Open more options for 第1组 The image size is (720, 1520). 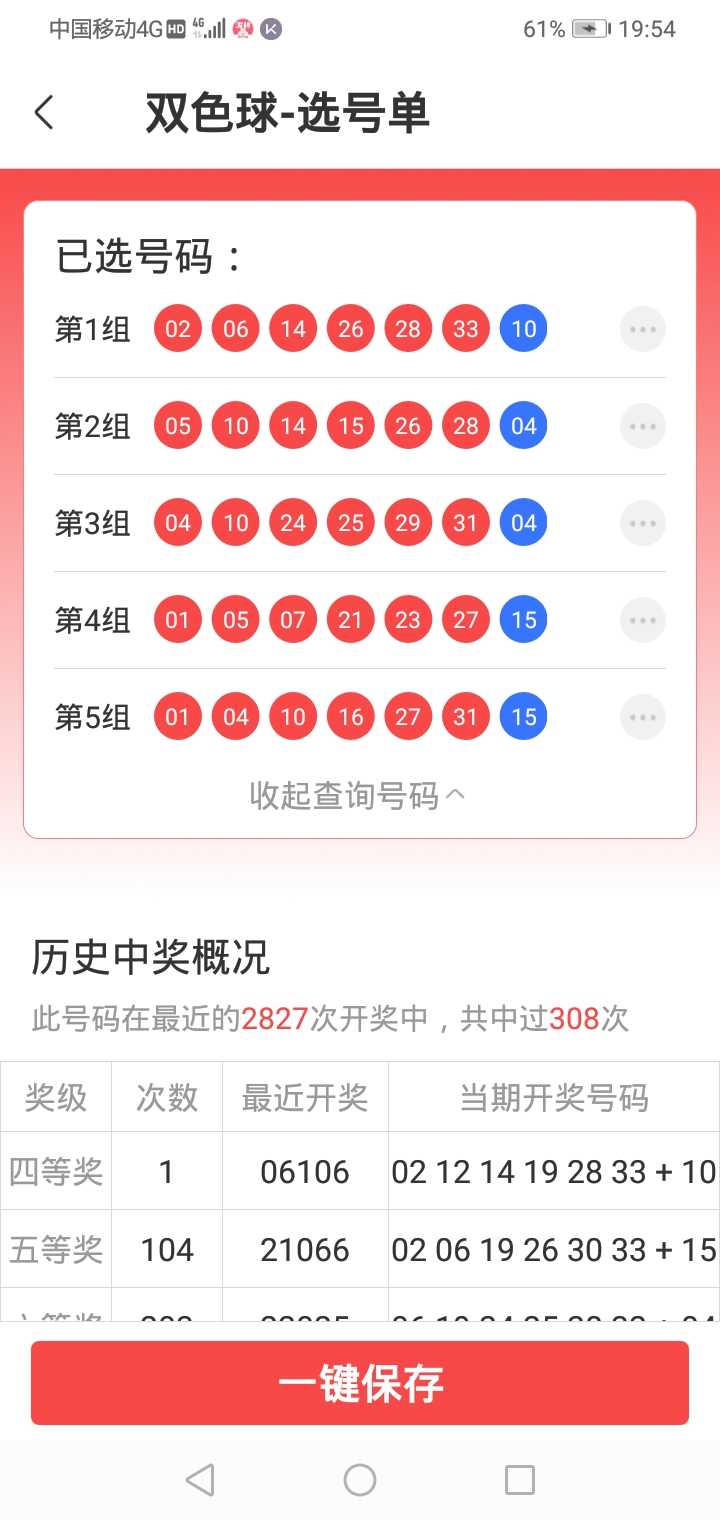[x=642, y=329]
